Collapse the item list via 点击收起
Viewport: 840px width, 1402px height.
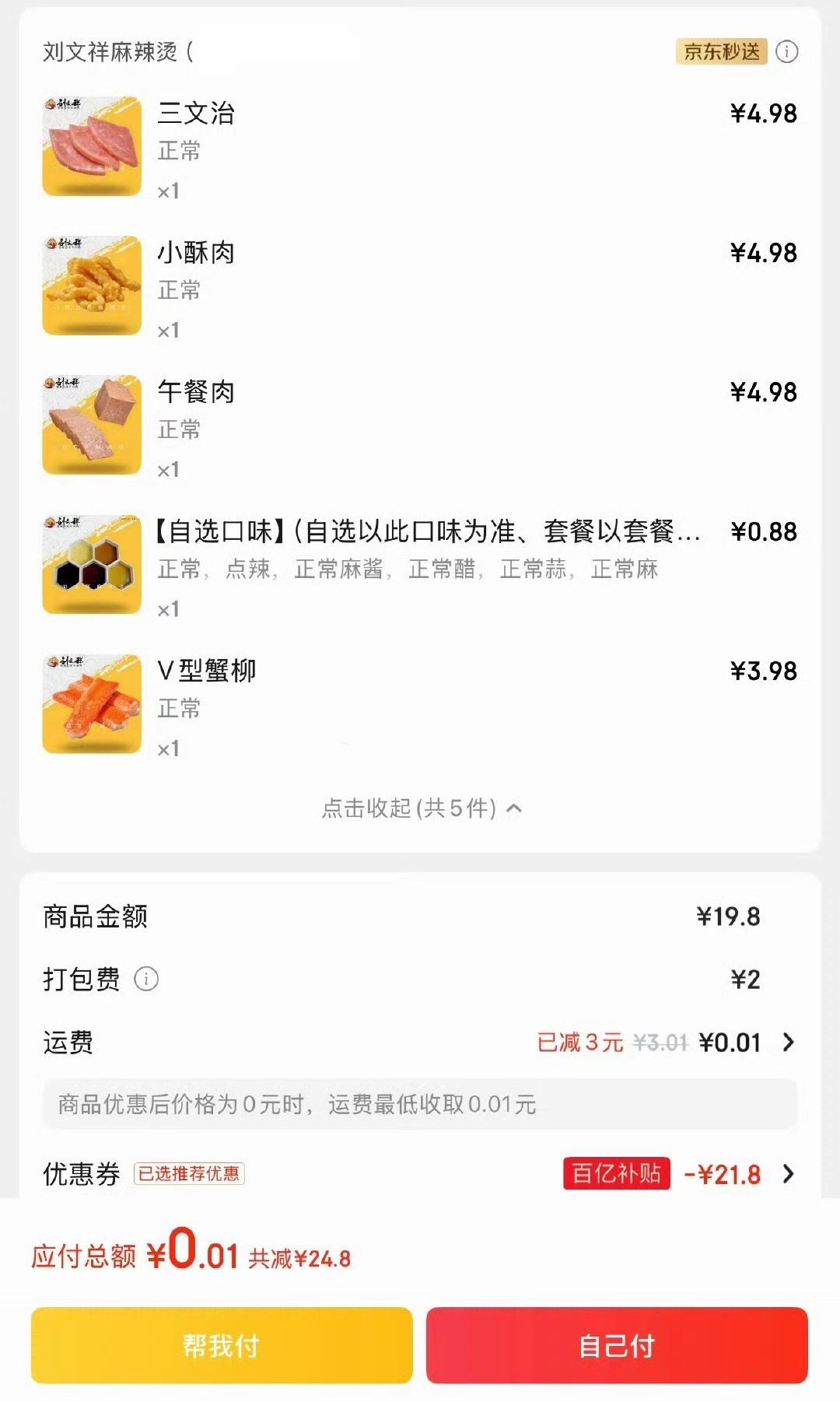(x=421, y=808)
